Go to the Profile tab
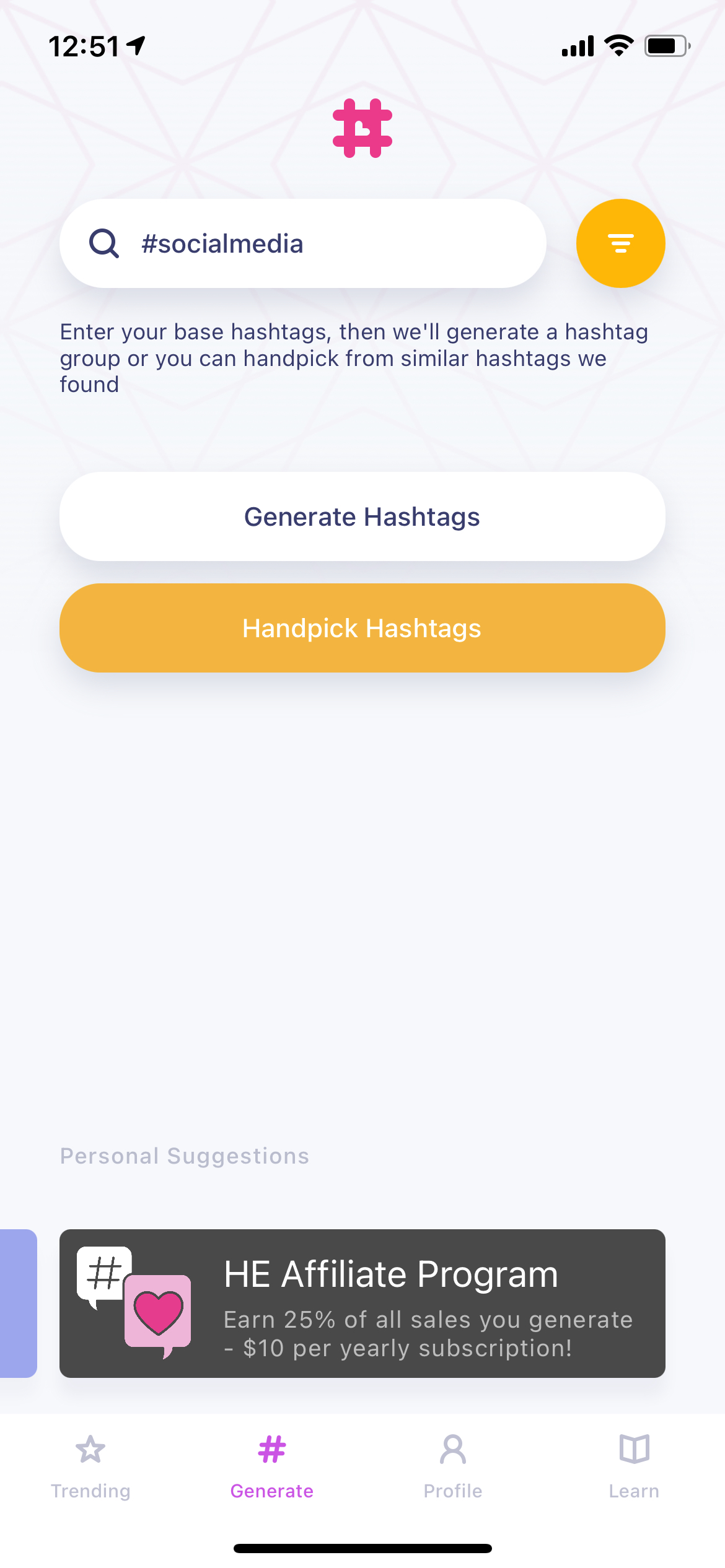The height and width of the screenshot is (1568, 725). click(453, 1466)
